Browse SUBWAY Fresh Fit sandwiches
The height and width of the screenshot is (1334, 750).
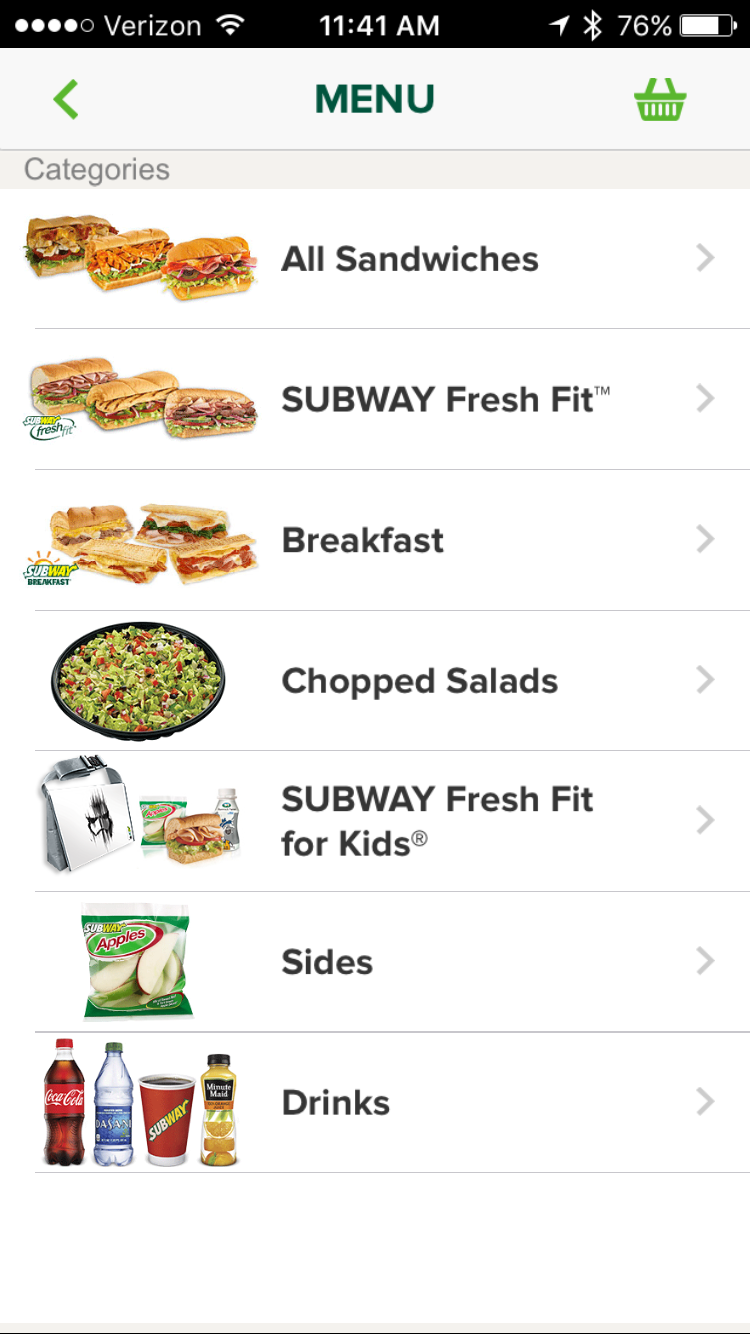[x=445, y=399]
